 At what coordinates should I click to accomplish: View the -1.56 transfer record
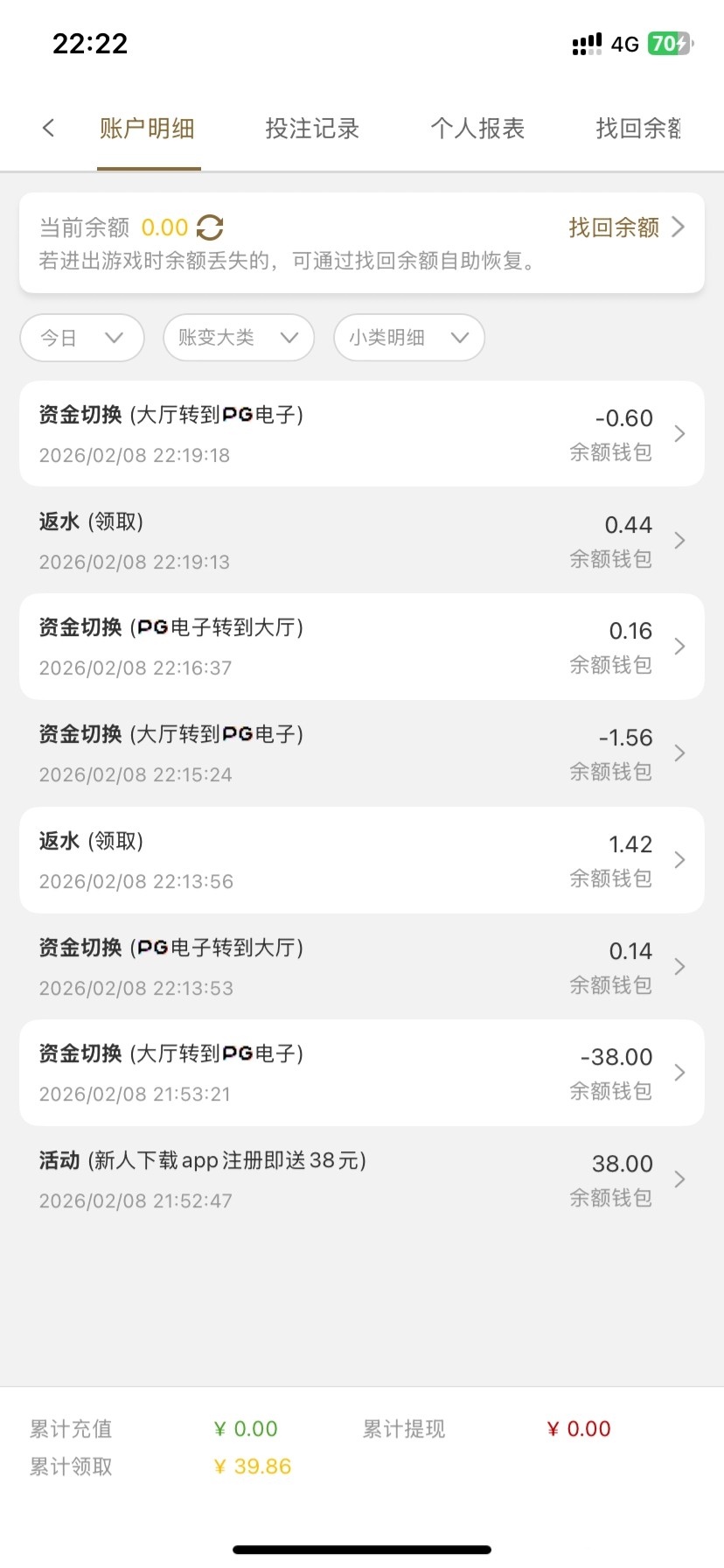pos(361,753)
